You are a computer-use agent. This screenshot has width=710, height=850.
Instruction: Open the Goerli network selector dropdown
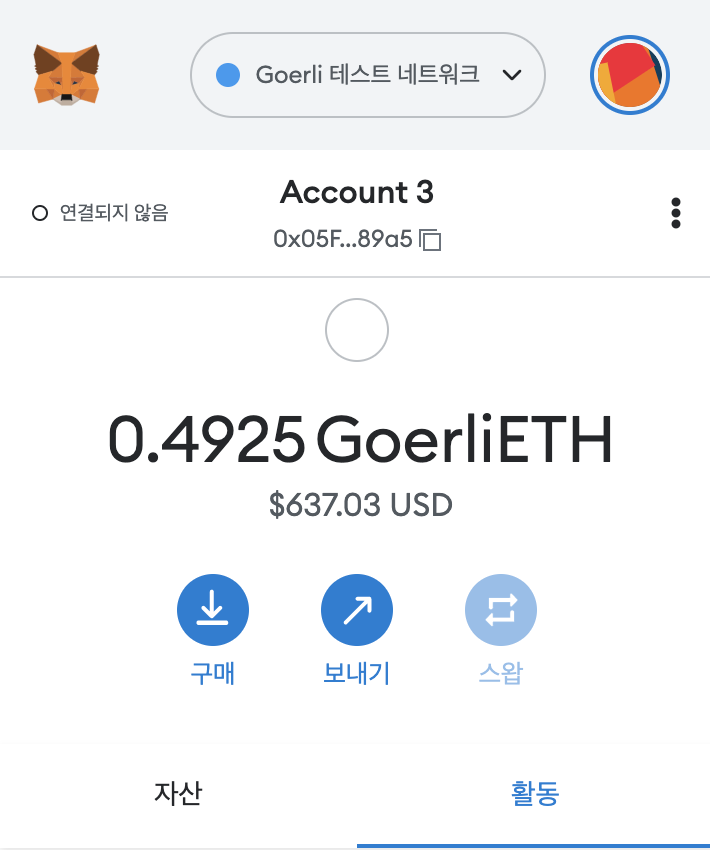367,75
